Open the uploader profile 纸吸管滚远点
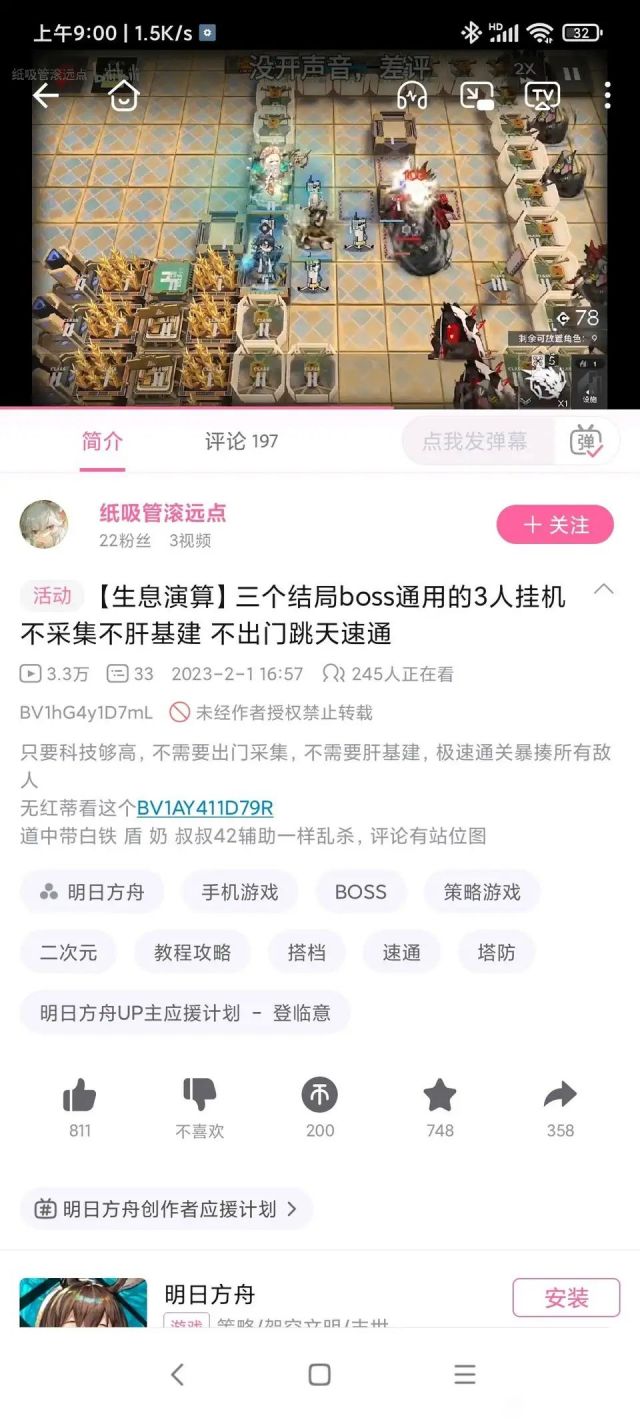 click(x=162, y=514)
